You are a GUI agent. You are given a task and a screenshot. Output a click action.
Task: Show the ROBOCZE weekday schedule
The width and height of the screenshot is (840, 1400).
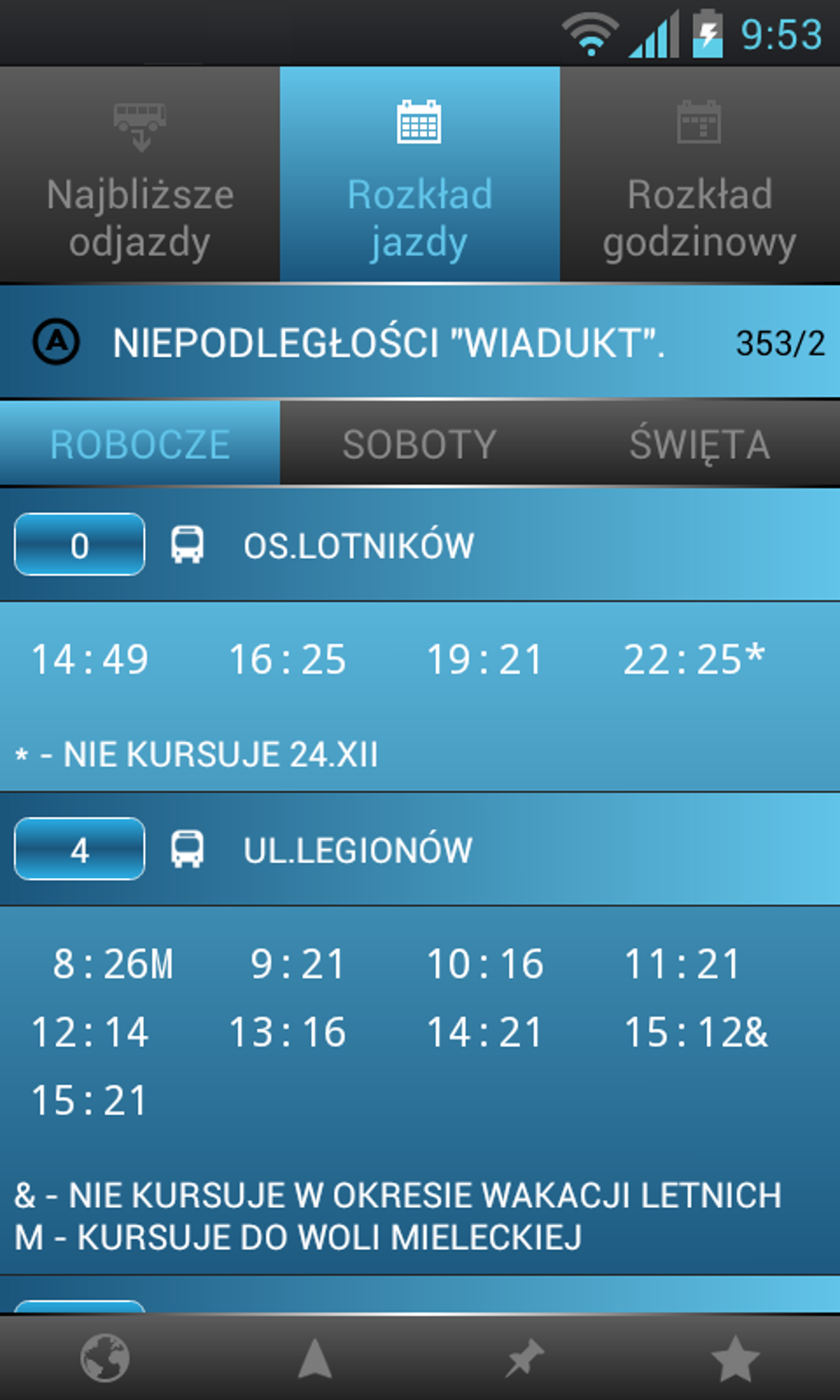click(x=140, y=444)
